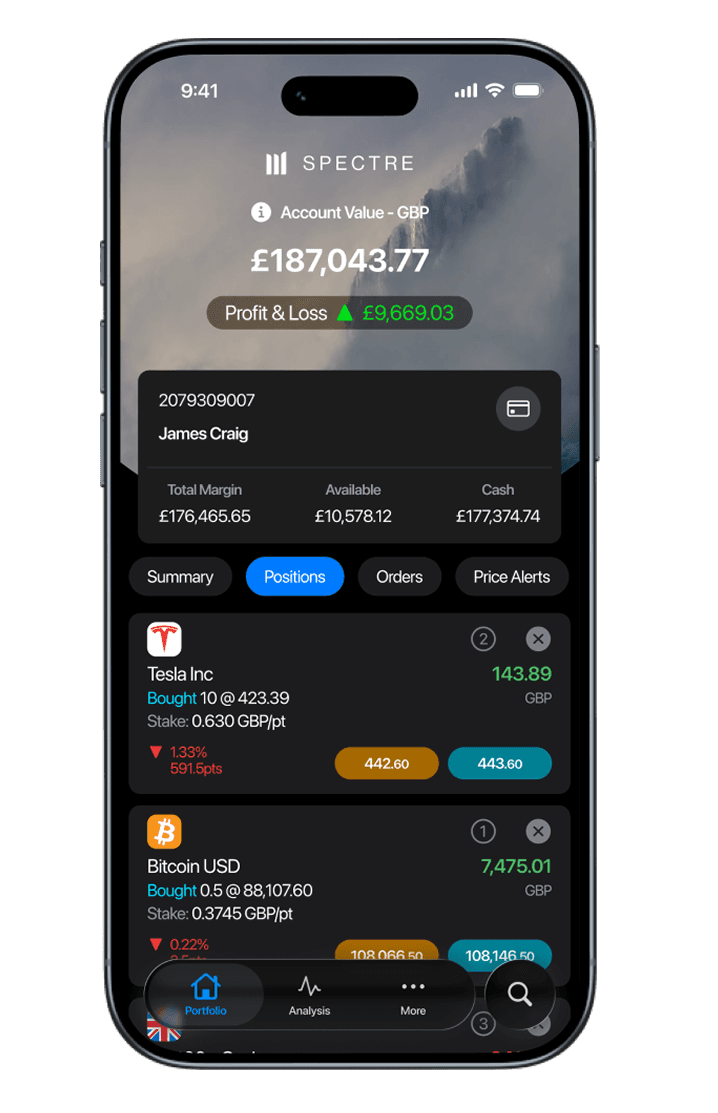The image size is (718, 1113).
Task: Select the Positions tab
Action: (x=295, y=577)
